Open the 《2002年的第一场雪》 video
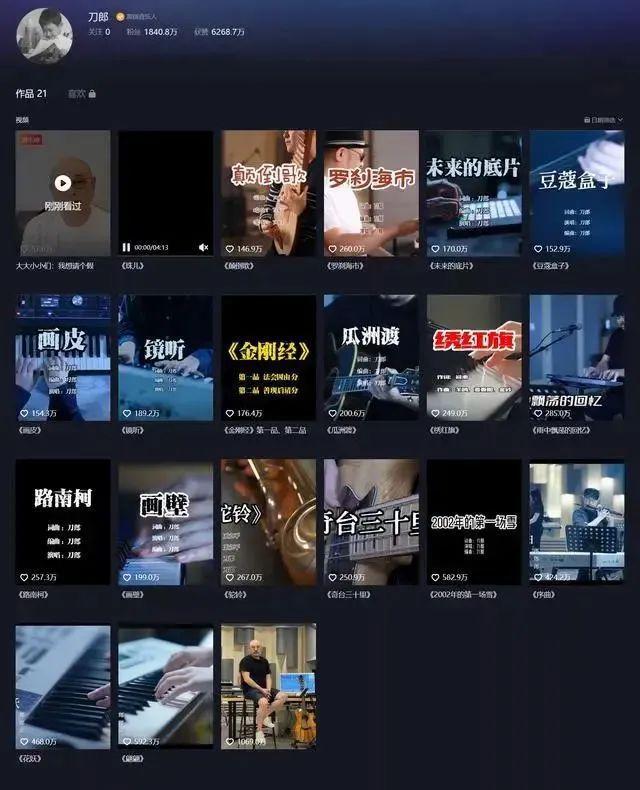 pyautogui.click(x=474, y=522)
